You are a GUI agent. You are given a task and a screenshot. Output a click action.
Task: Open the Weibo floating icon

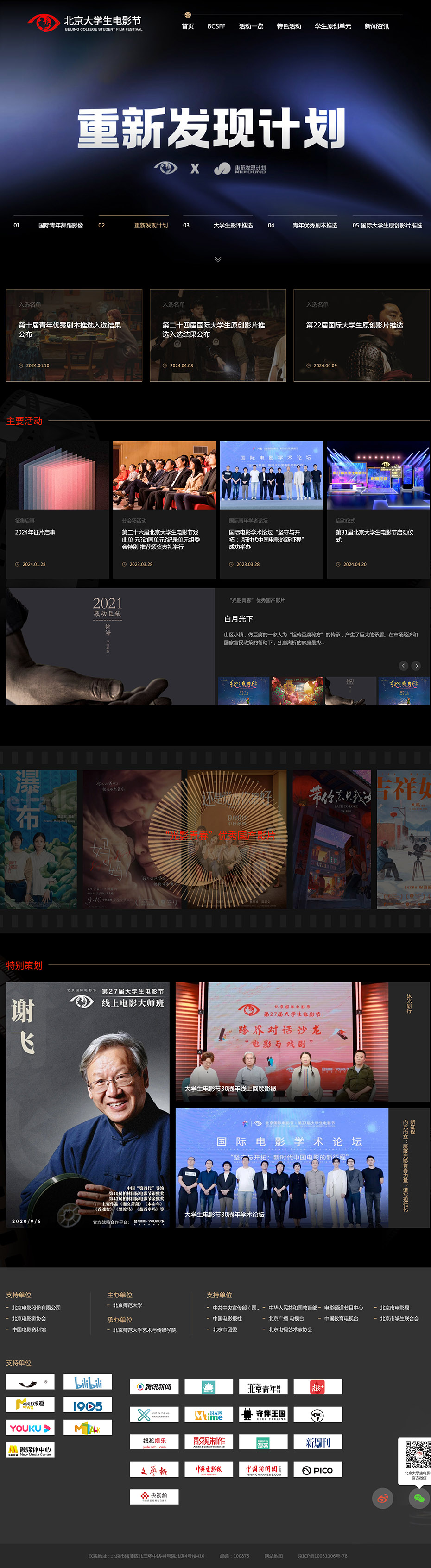coord(382,1498)
